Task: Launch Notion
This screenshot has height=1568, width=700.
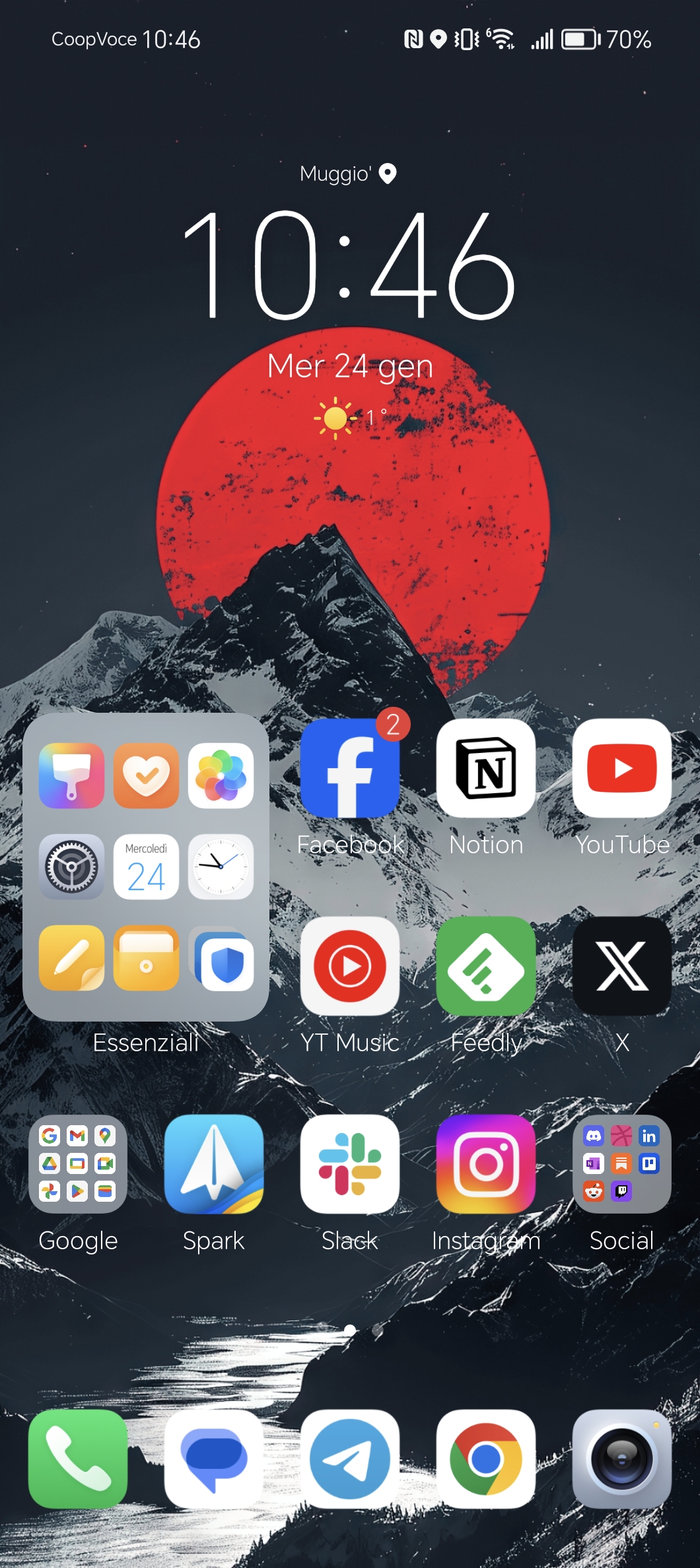Action: (486, 768)
